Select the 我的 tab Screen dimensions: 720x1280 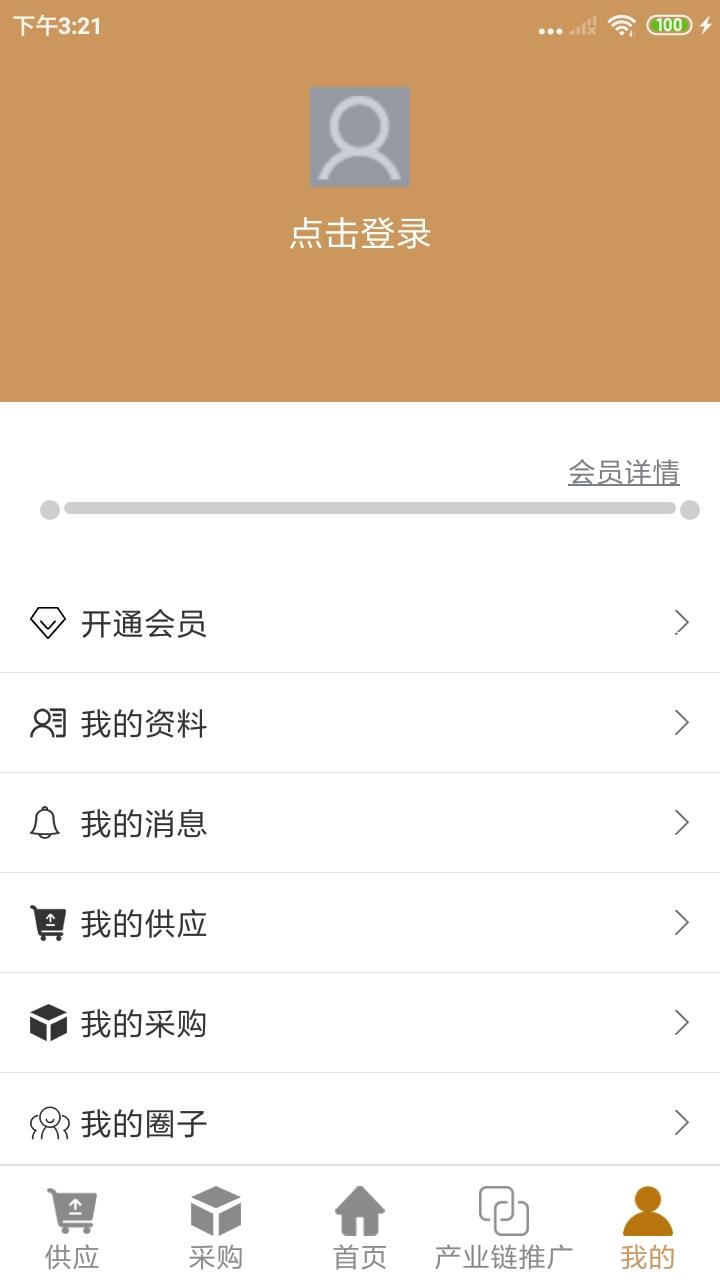647,1226
